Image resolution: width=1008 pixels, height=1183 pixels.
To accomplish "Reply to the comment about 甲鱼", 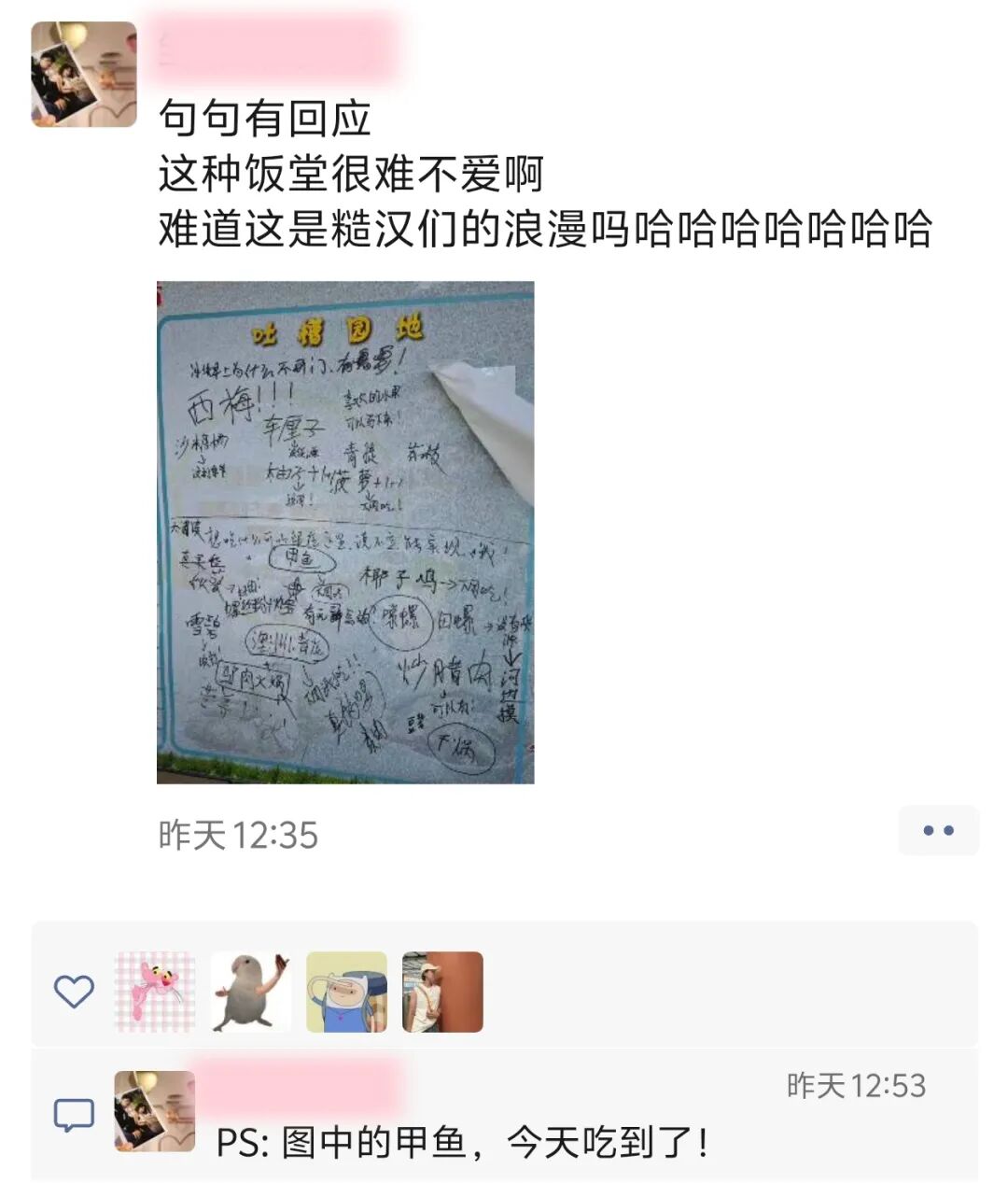I will (462, 1142).
